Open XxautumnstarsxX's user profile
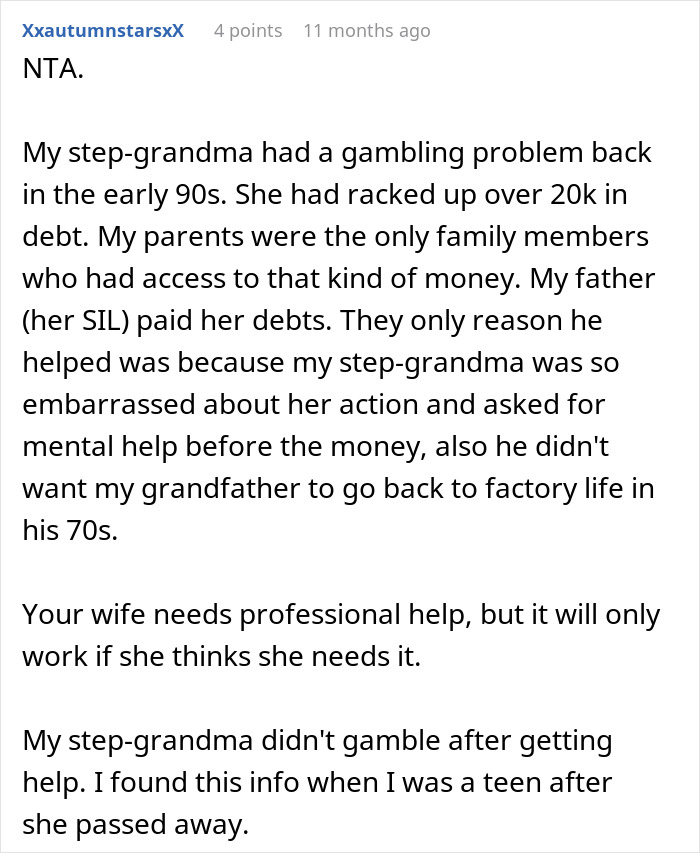 (103, 30)
